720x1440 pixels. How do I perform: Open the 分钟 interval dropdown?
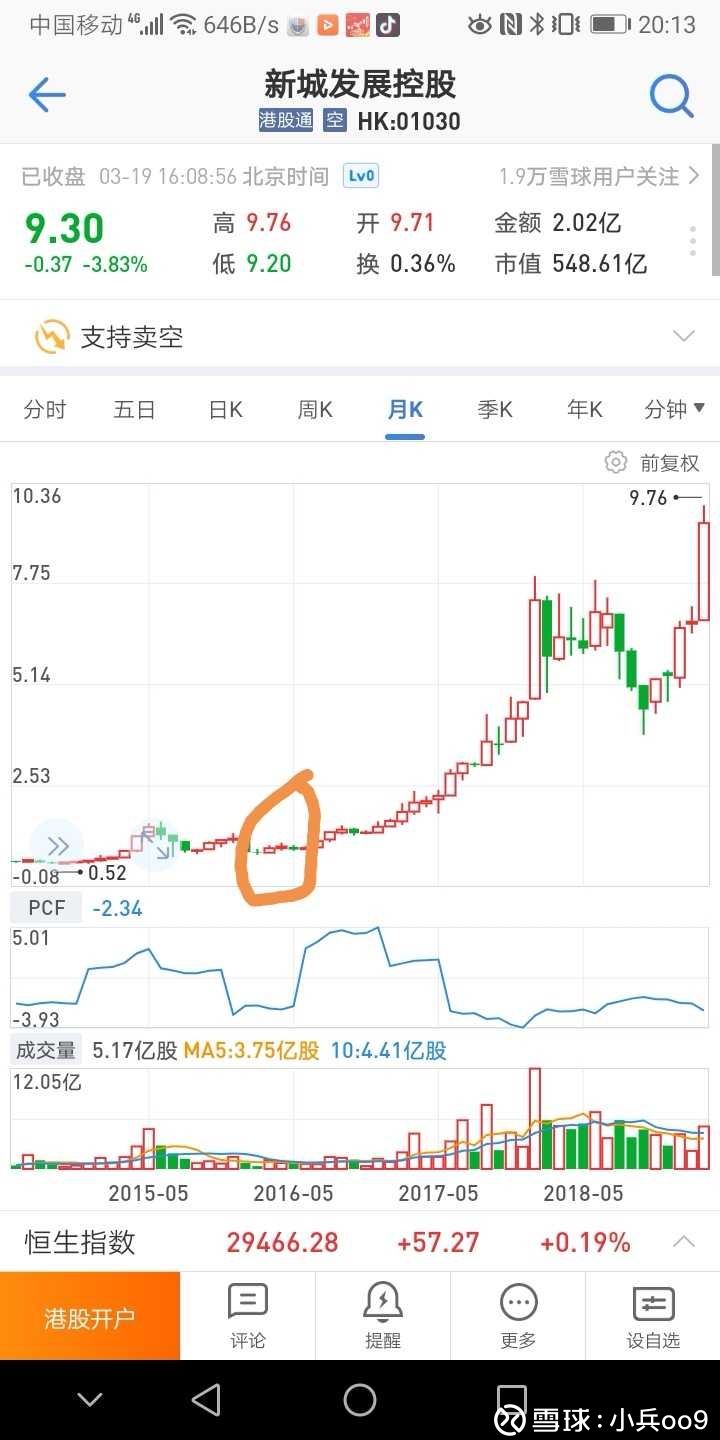point(675,409)
